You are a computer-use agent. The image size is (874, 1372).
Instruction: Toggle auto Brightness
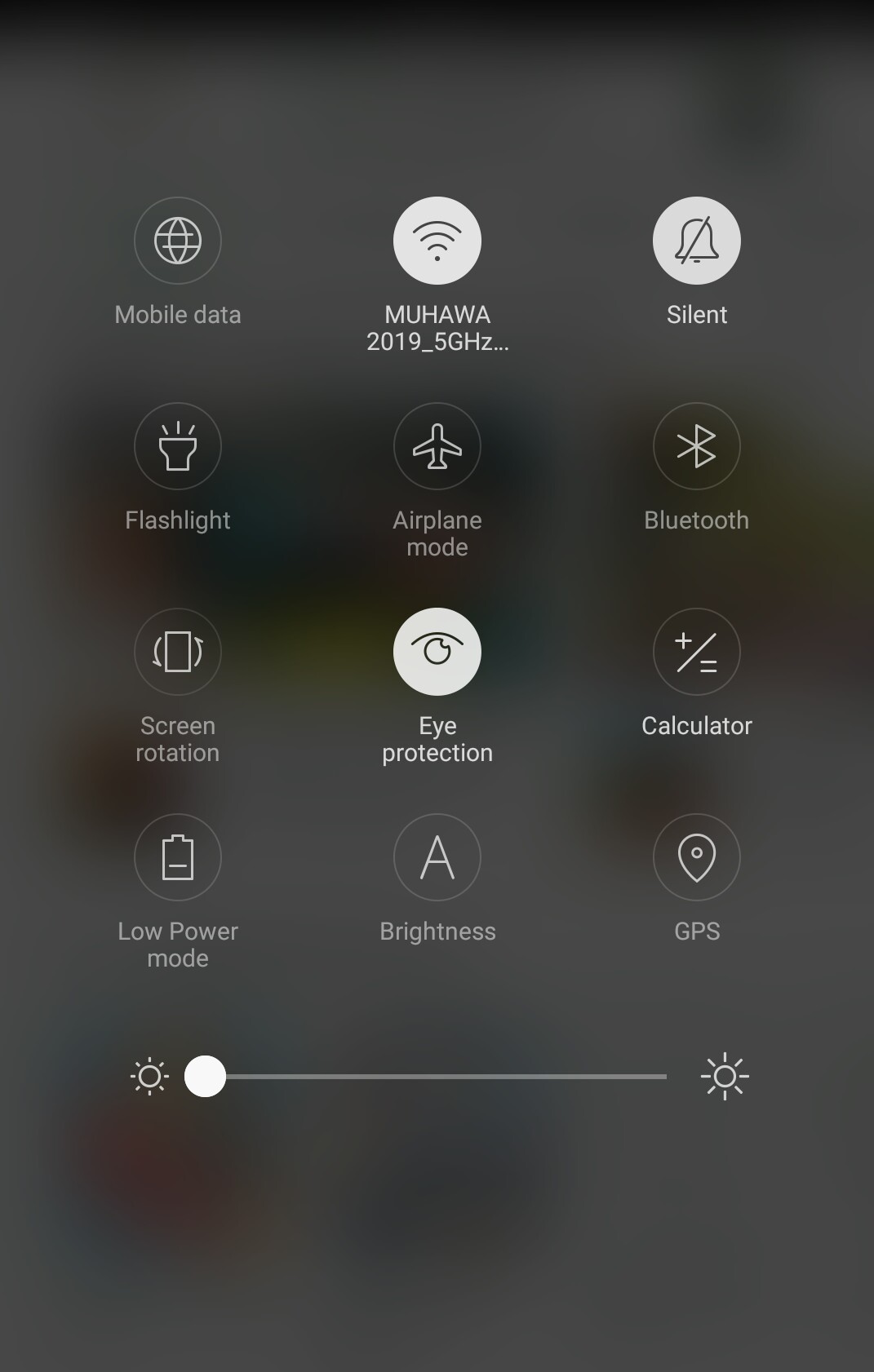coord(437,857)
